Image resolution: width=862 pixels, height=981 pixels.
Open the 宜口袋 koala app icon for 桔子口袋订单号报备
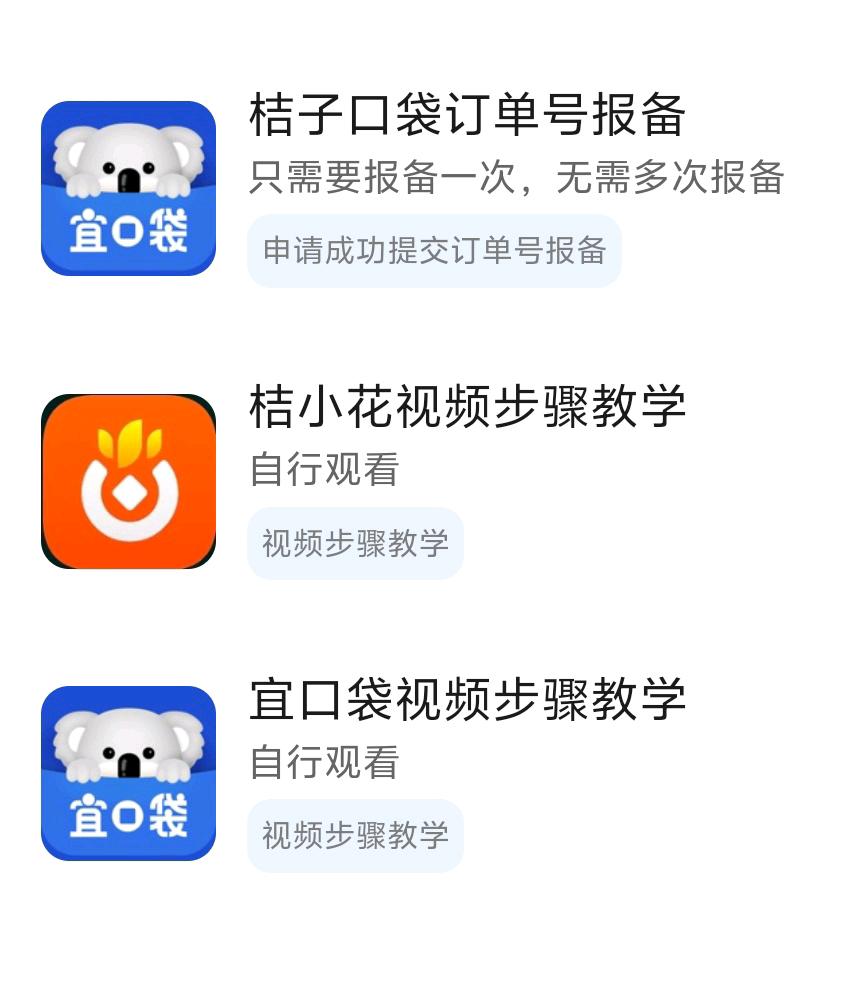click(x=127, y=186)
